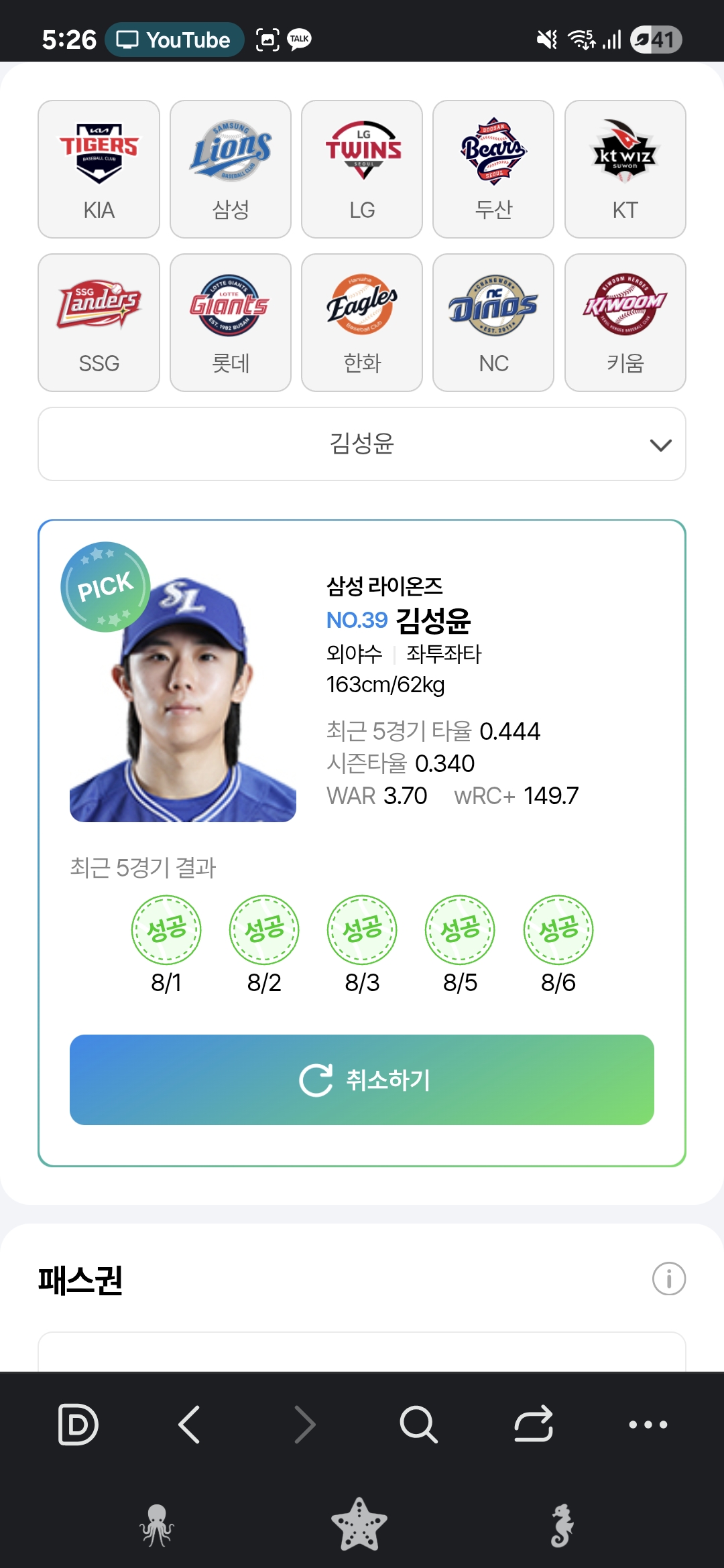Image resolution: width=724 pixels, height=1568 pixels.
Task: Tap the starfish icon at the bottom
Action: (x=359, y=1525)
